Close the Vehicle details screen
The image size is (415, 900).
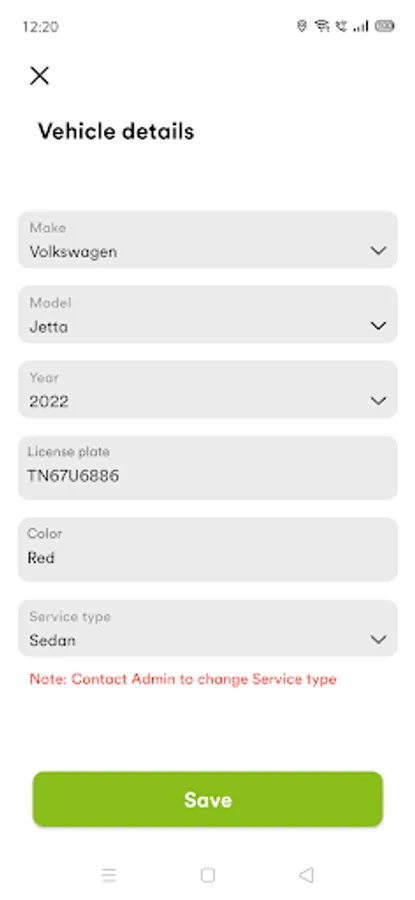(39, 75)
